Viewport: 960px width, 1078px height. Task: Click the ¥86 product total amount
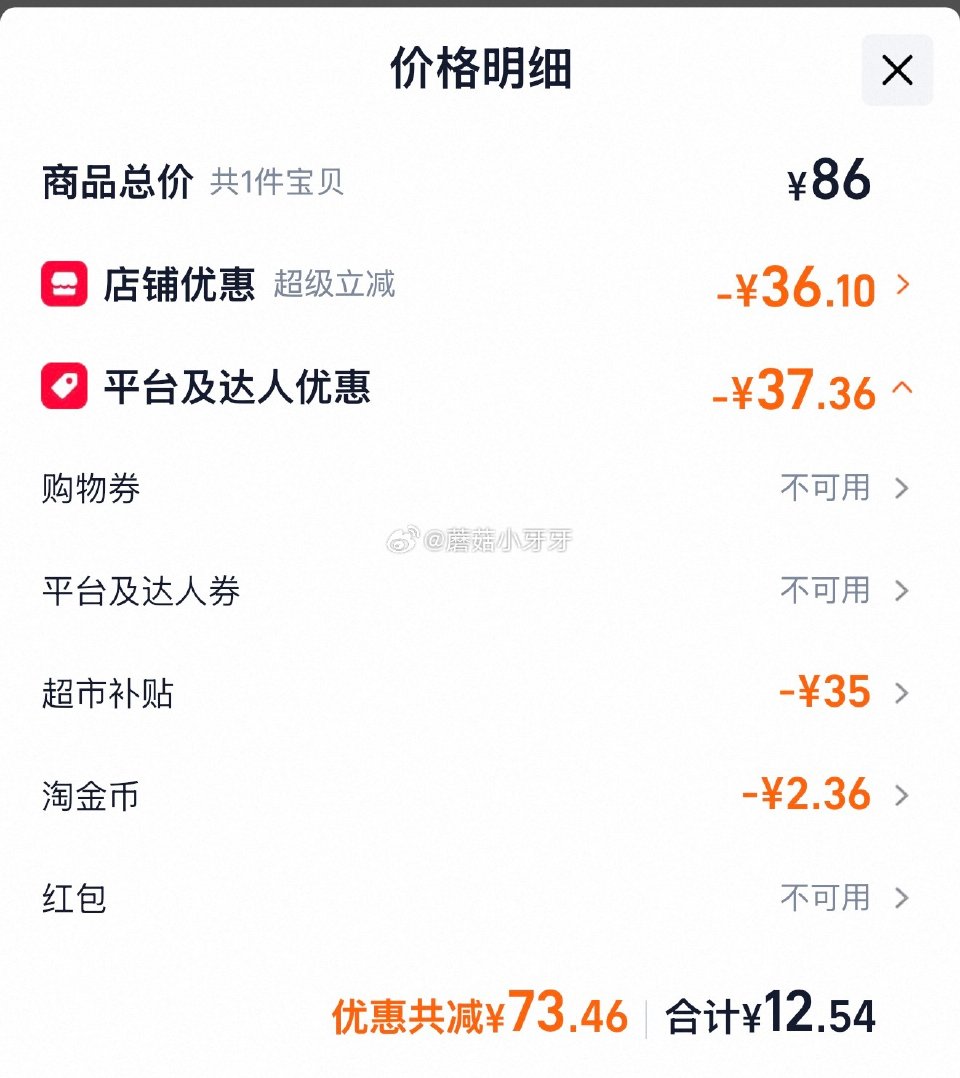click(828, 178)
